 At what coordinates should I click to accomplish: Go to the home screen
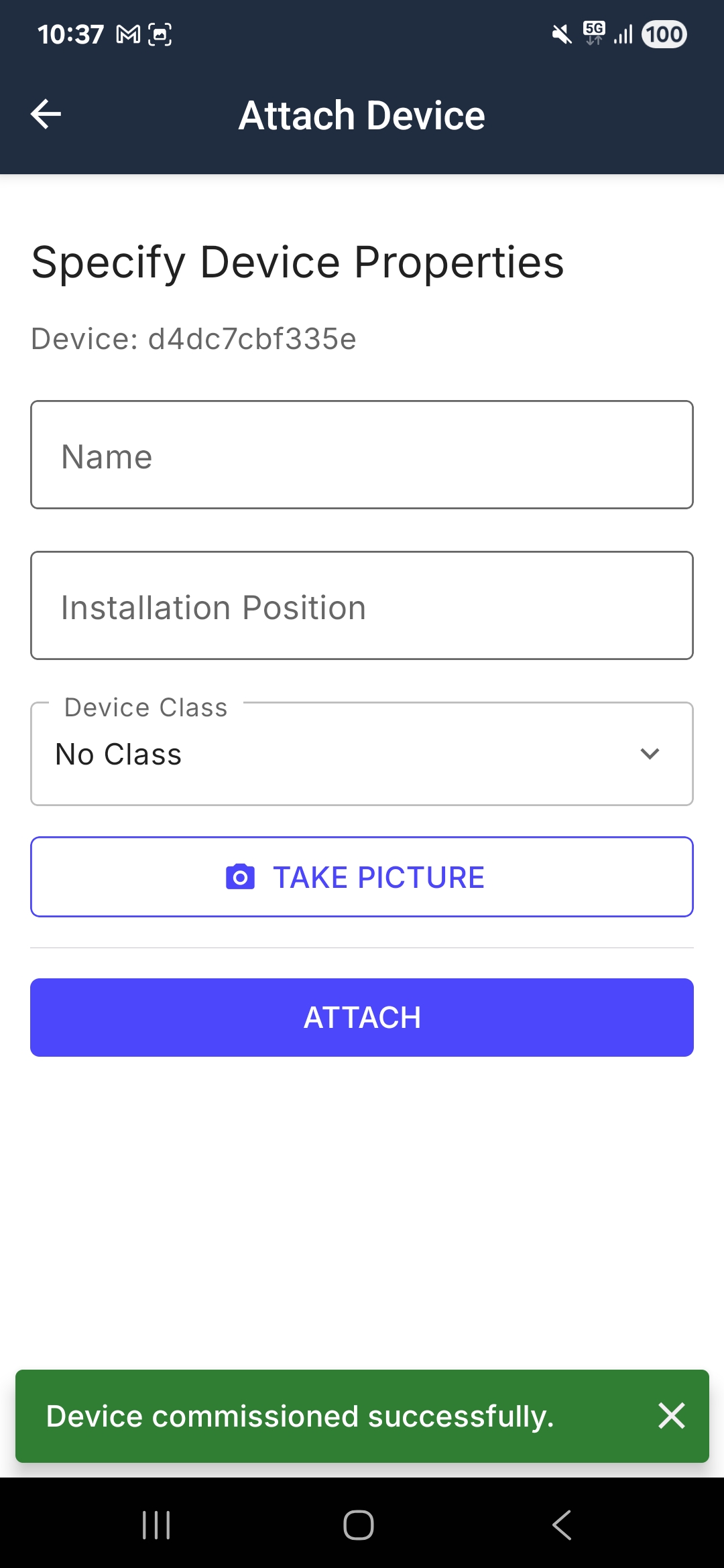click(x=359, y=1525)
